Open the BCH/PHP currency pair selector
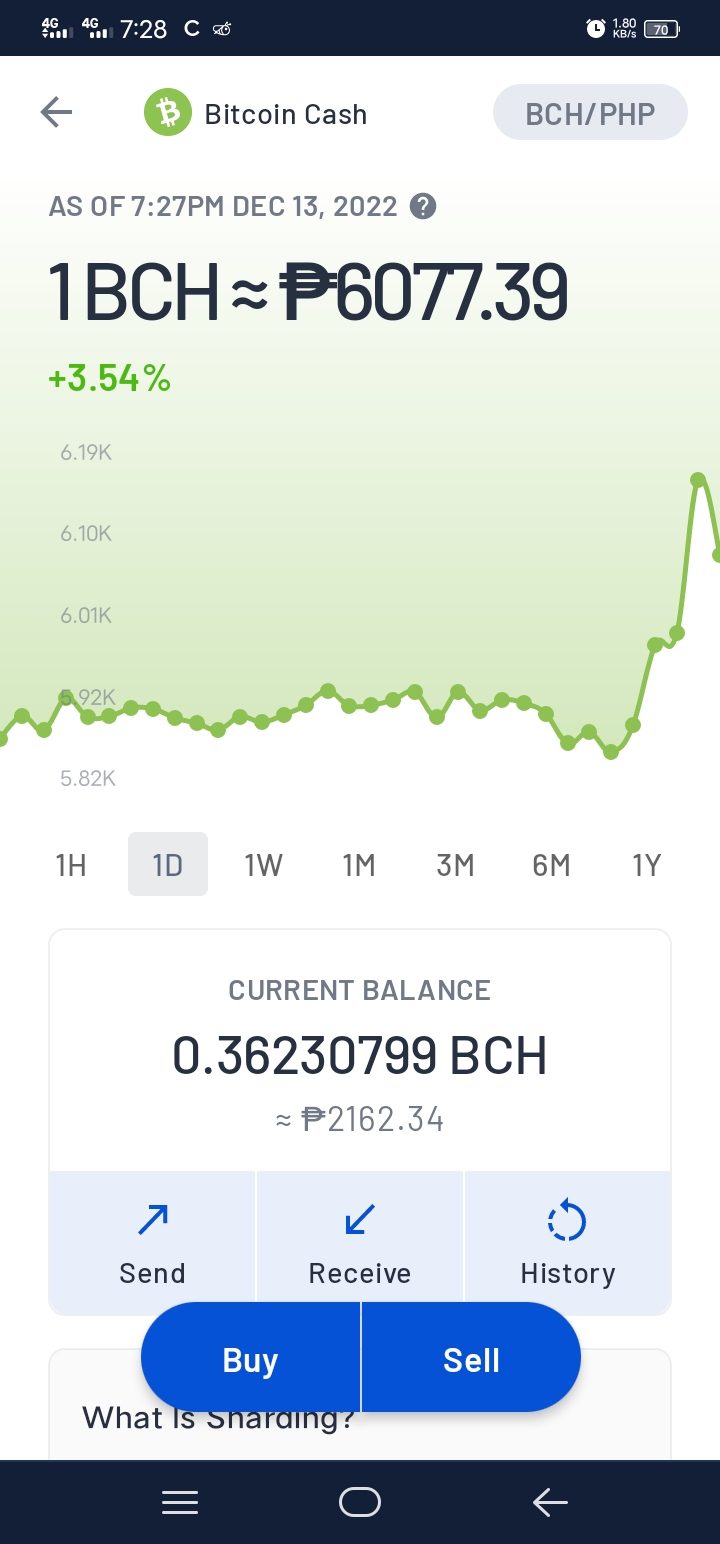 click(590, 113)
